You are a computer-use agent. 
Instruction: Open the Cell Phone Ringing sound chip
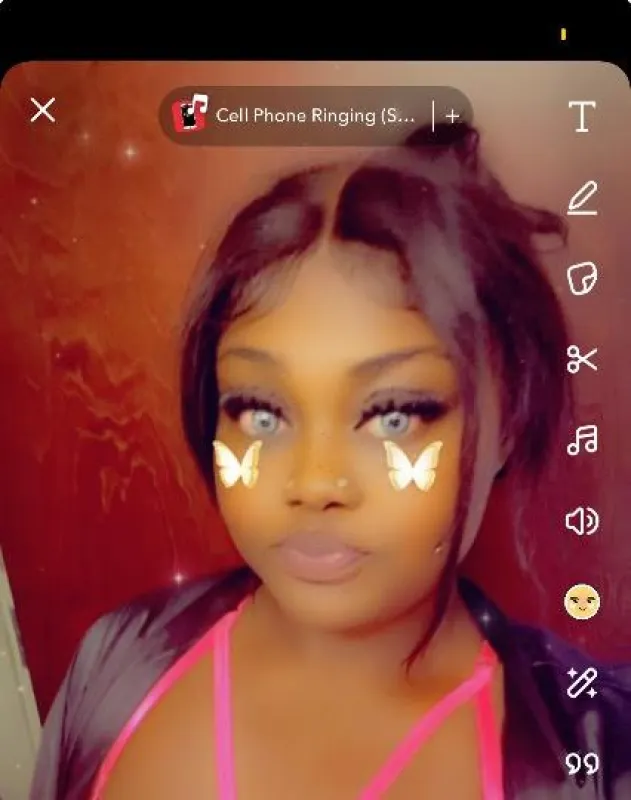point(300,116)
